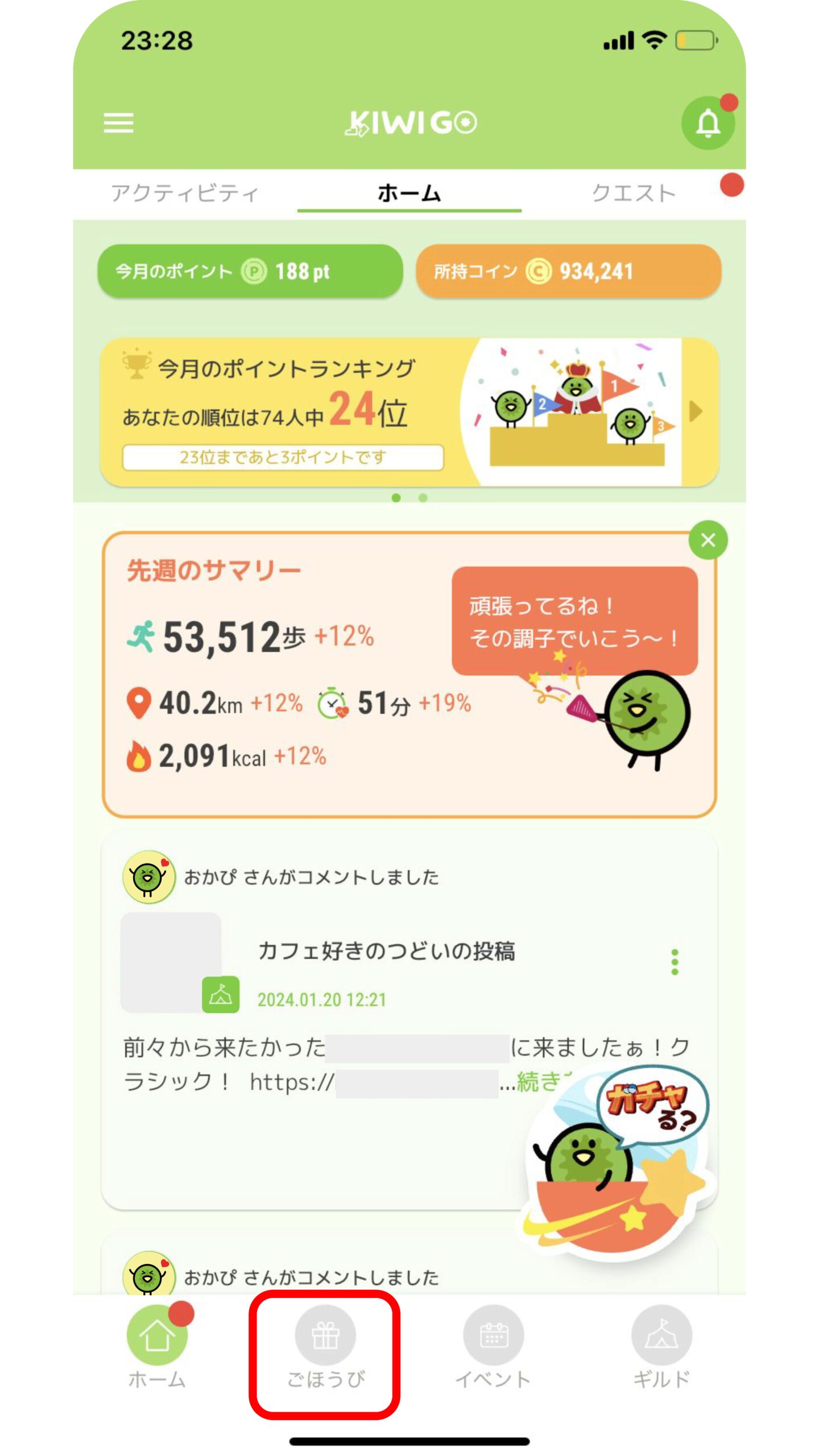The height and width of the screenshot is (1456, 819).
Task: Go to the イベント tab
Action: 494,1353
